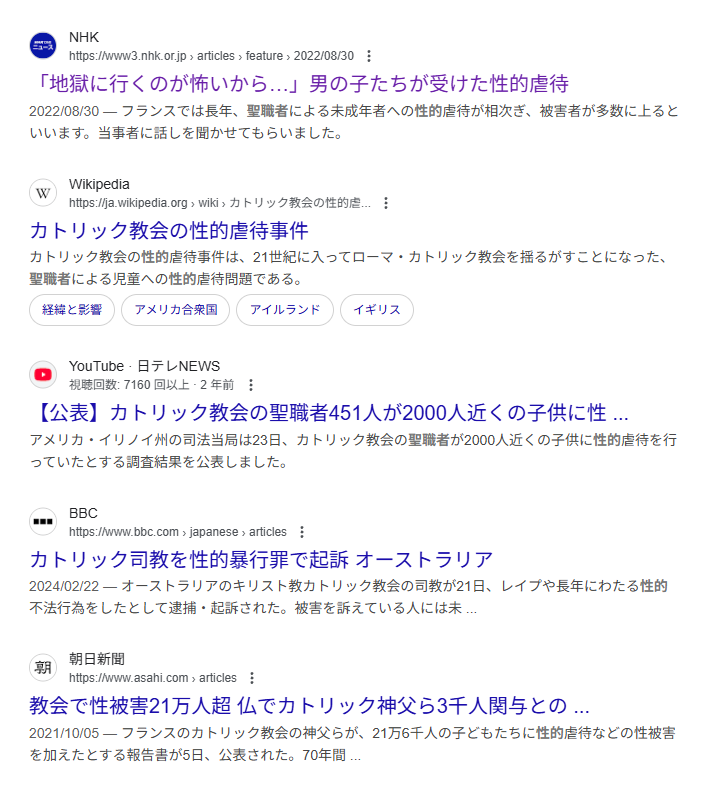Open more options for the Wikipedia result

point(386,203)
